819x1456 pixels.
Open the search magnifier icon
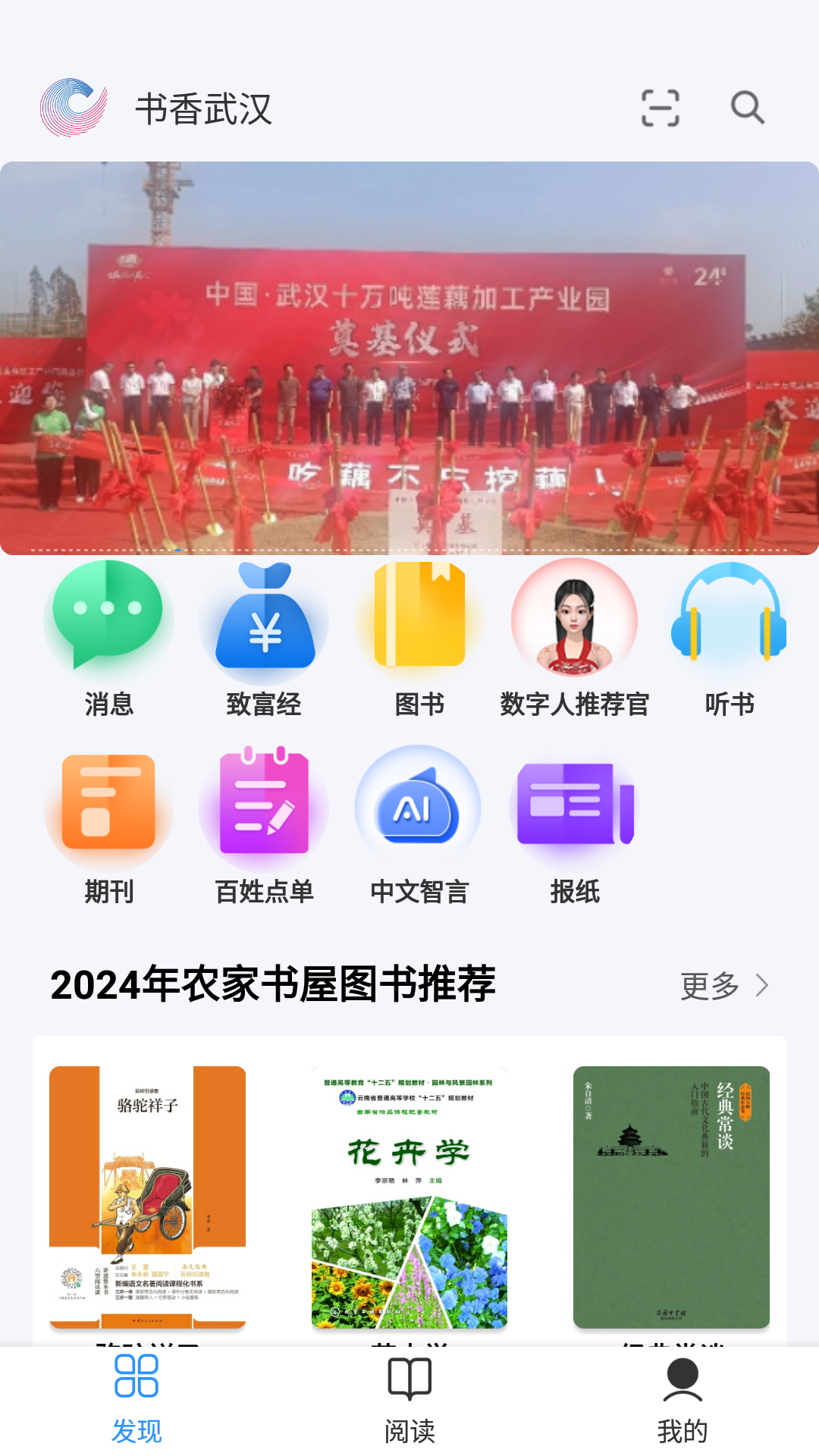[x=747, y=108]
